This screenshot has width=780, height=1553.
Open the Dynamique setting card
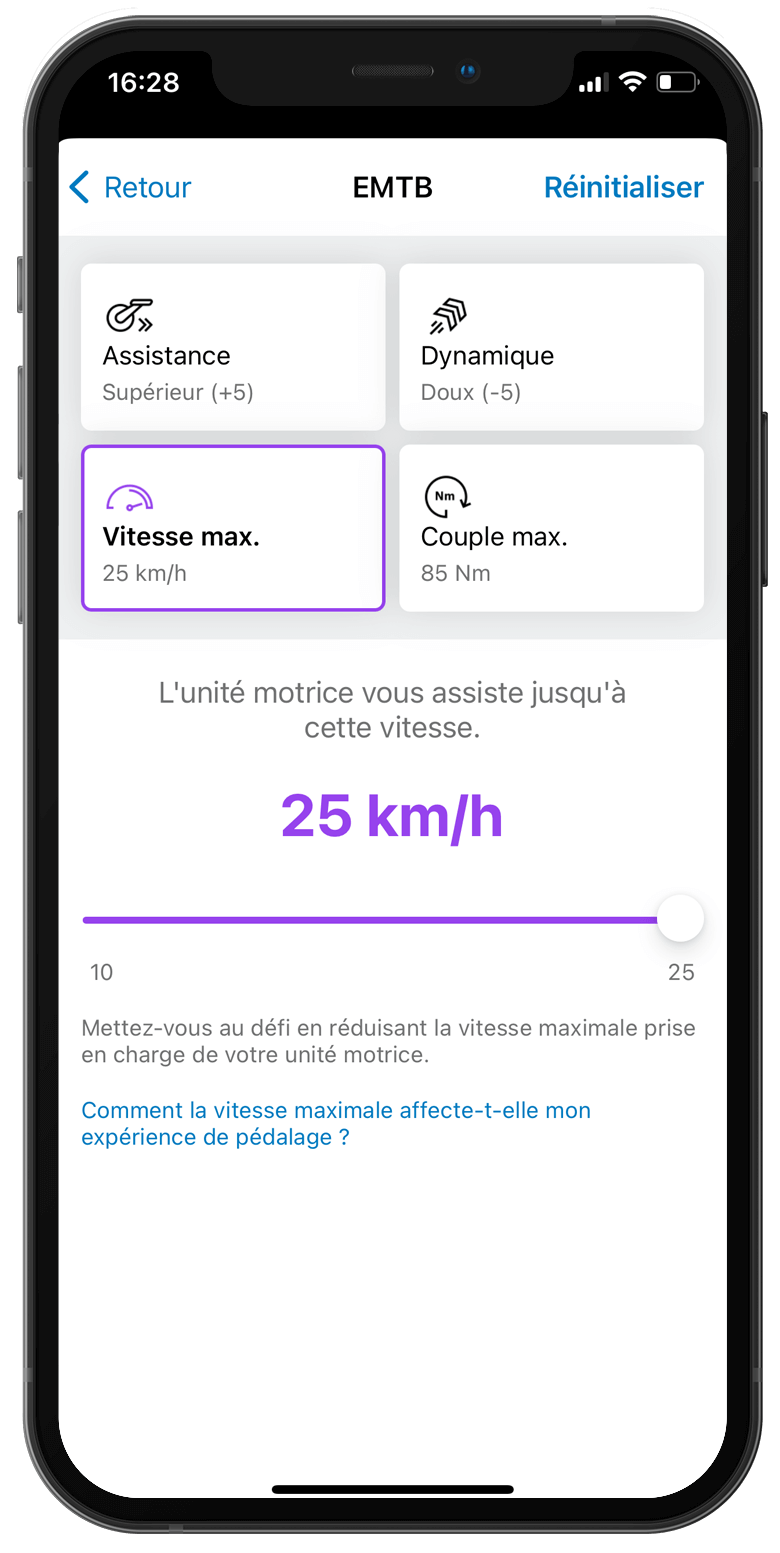tap(551, 347)
